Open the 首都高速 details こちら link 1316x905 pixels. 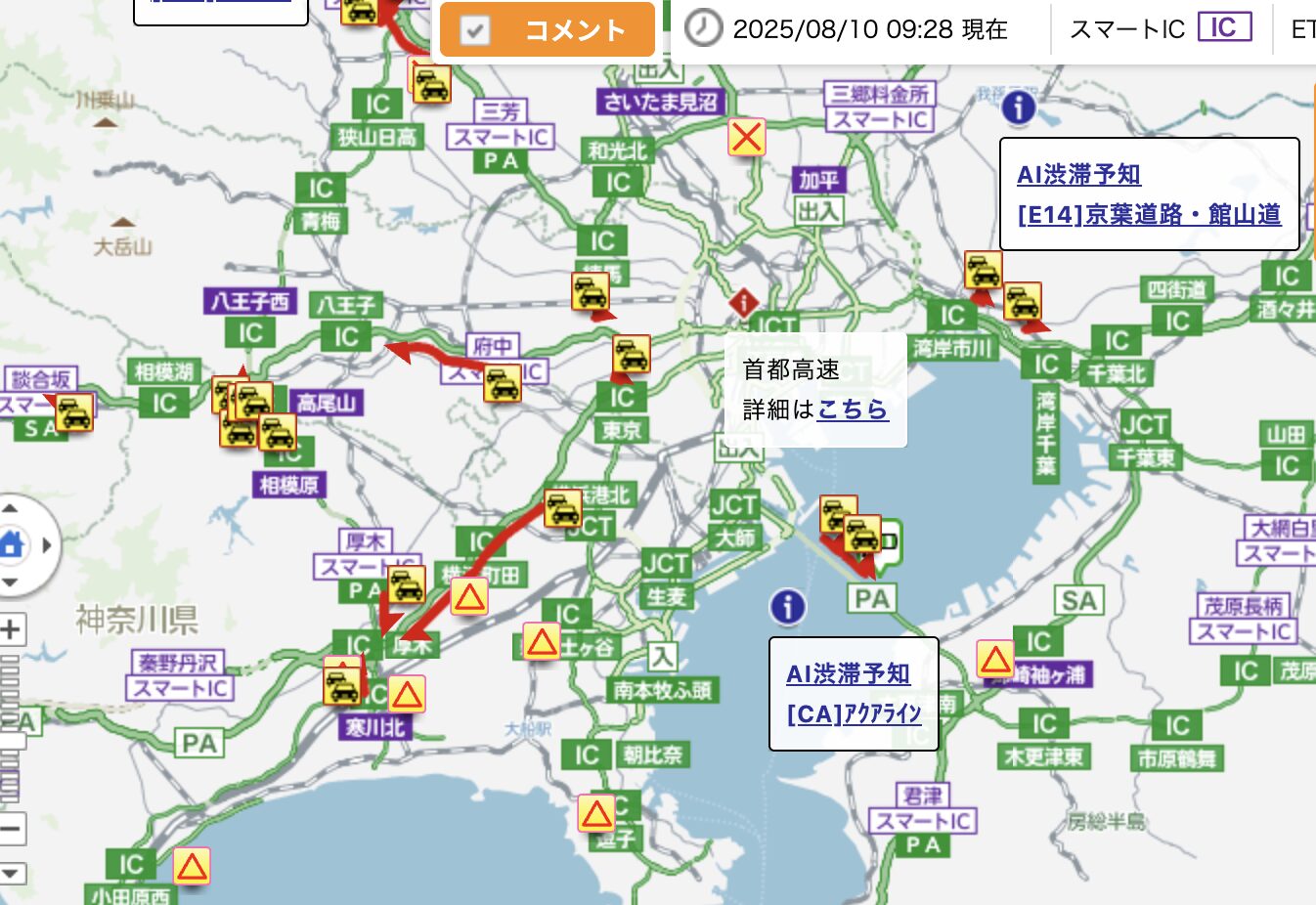pyautogui.click(x=852, y=409)
